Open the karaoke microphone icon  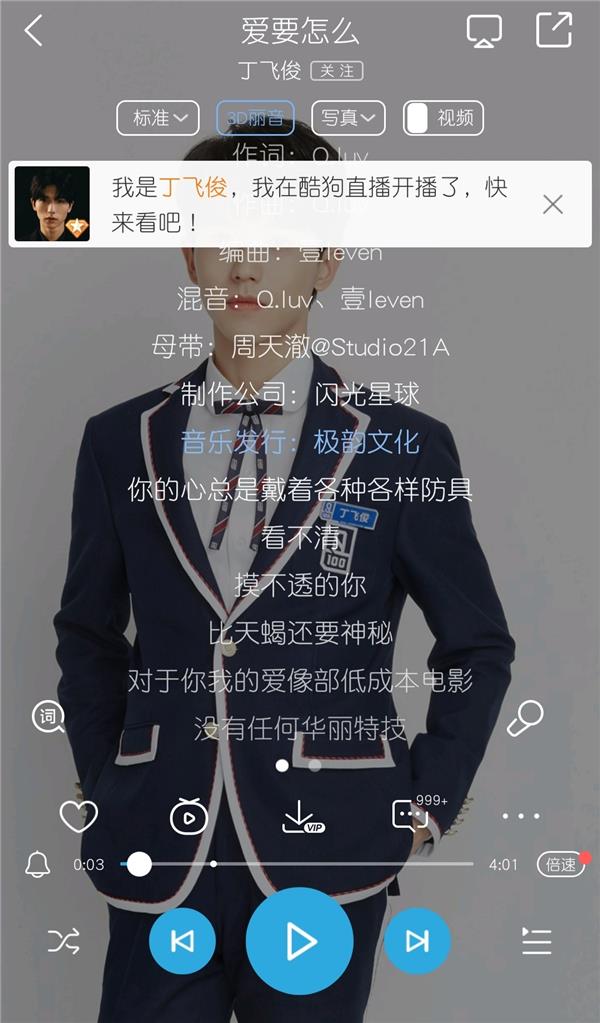click(x=524, y=717)
